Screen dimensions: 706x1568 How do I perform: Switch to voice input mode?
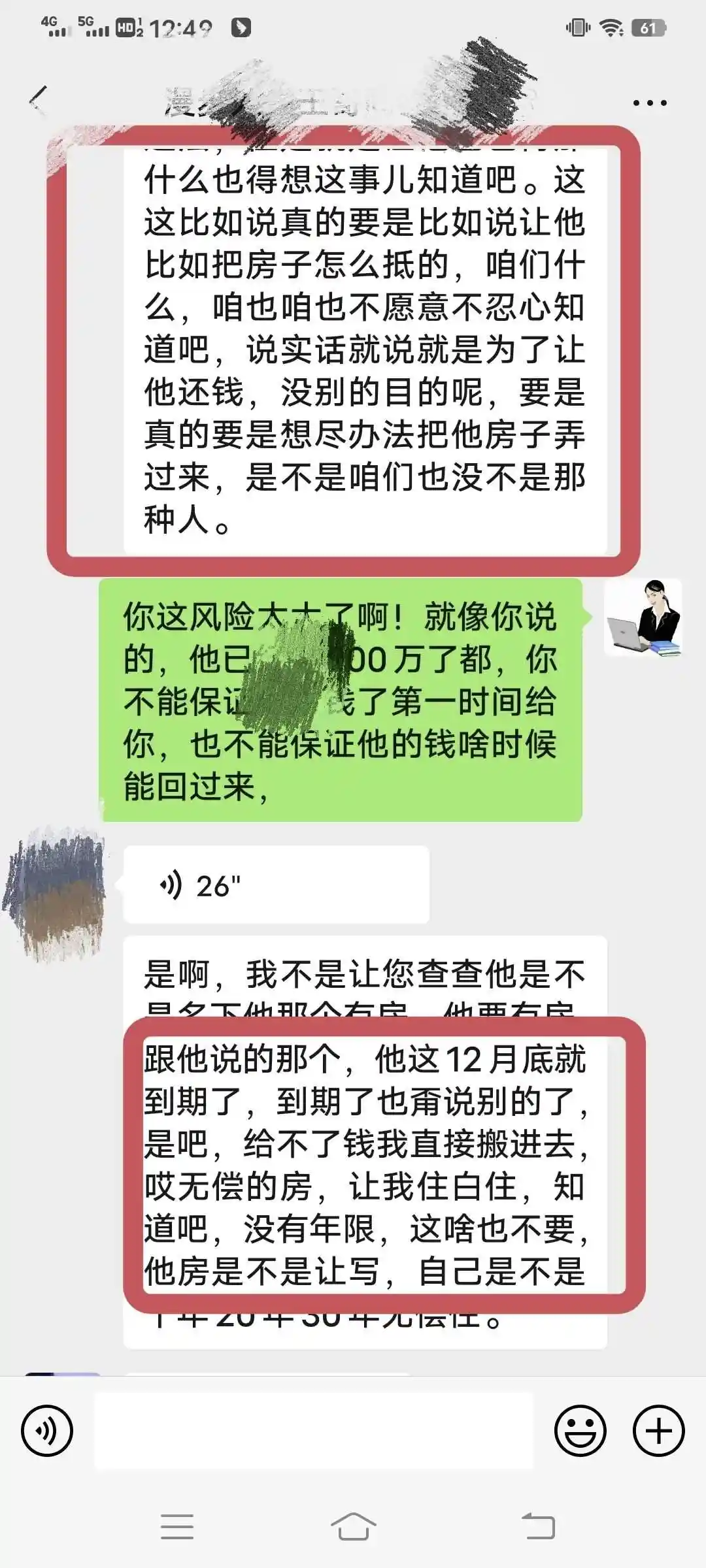tap(47, 1431)
